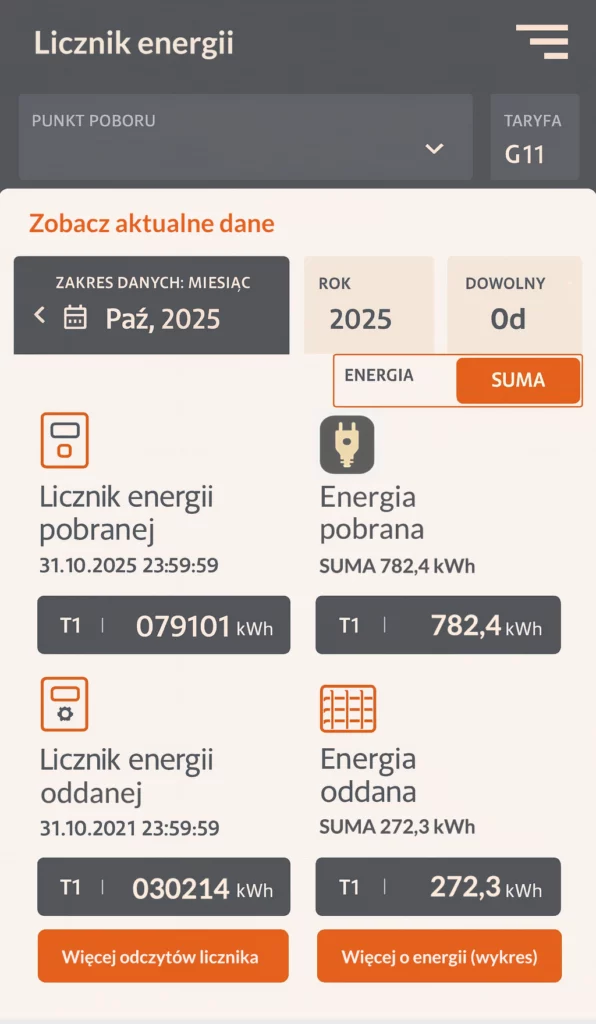
Task: Open Więcej o energii (wykres)
Action: coord(439,956)
